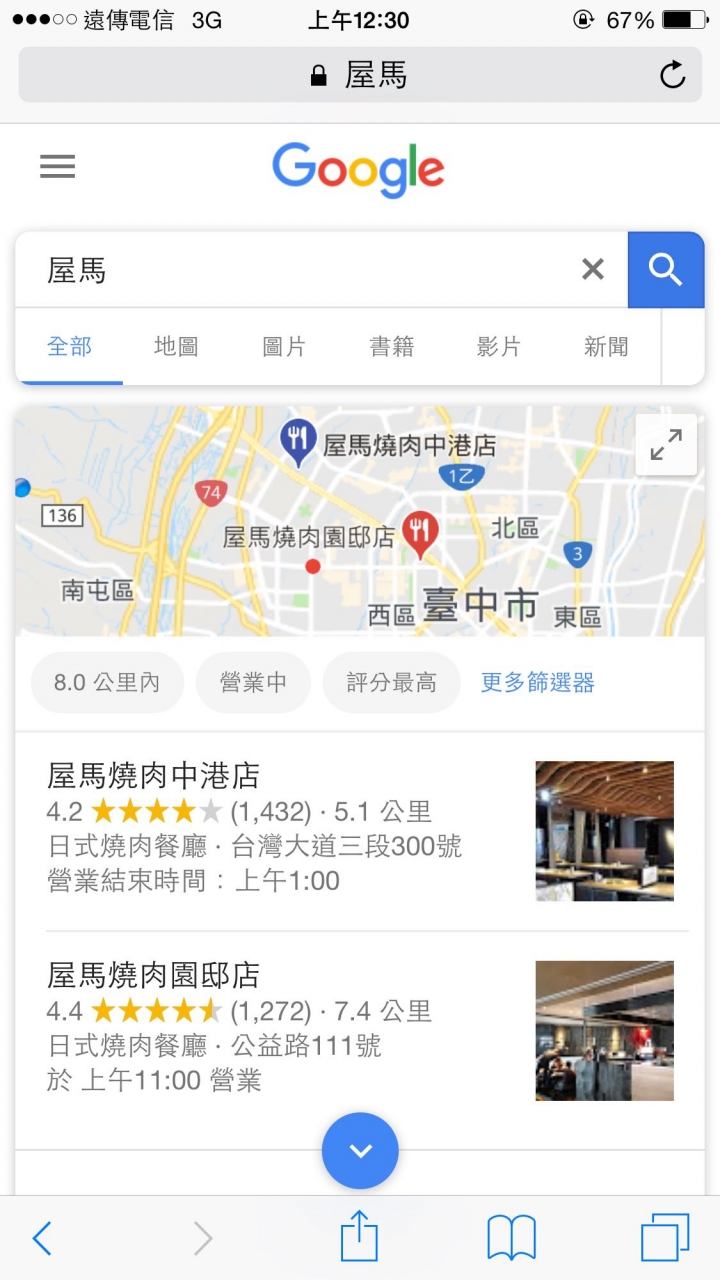Viewport: 720px width, 1280px height.
Task: Open the Safari share sheet
Action: click(x=360, y=1239)
